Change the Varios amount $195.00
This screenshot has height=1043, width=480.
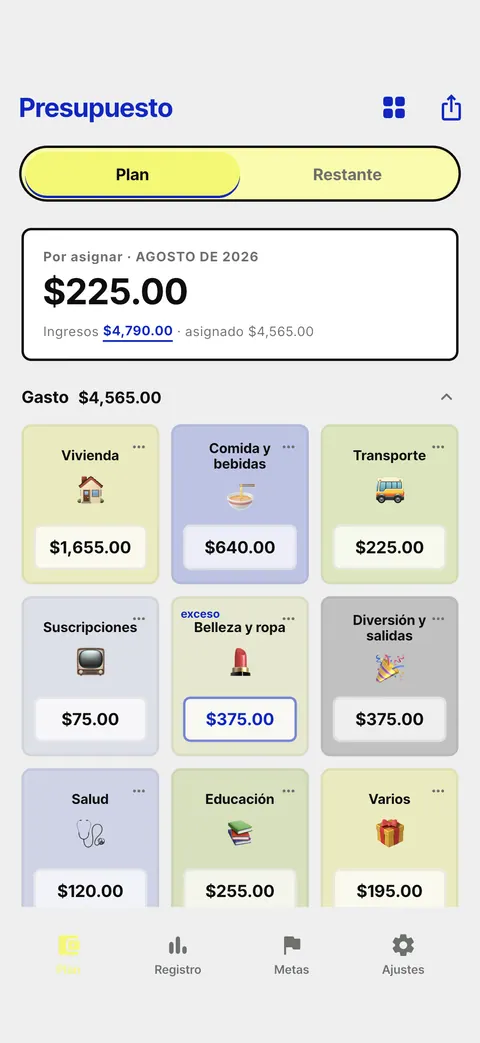point(390,889)
